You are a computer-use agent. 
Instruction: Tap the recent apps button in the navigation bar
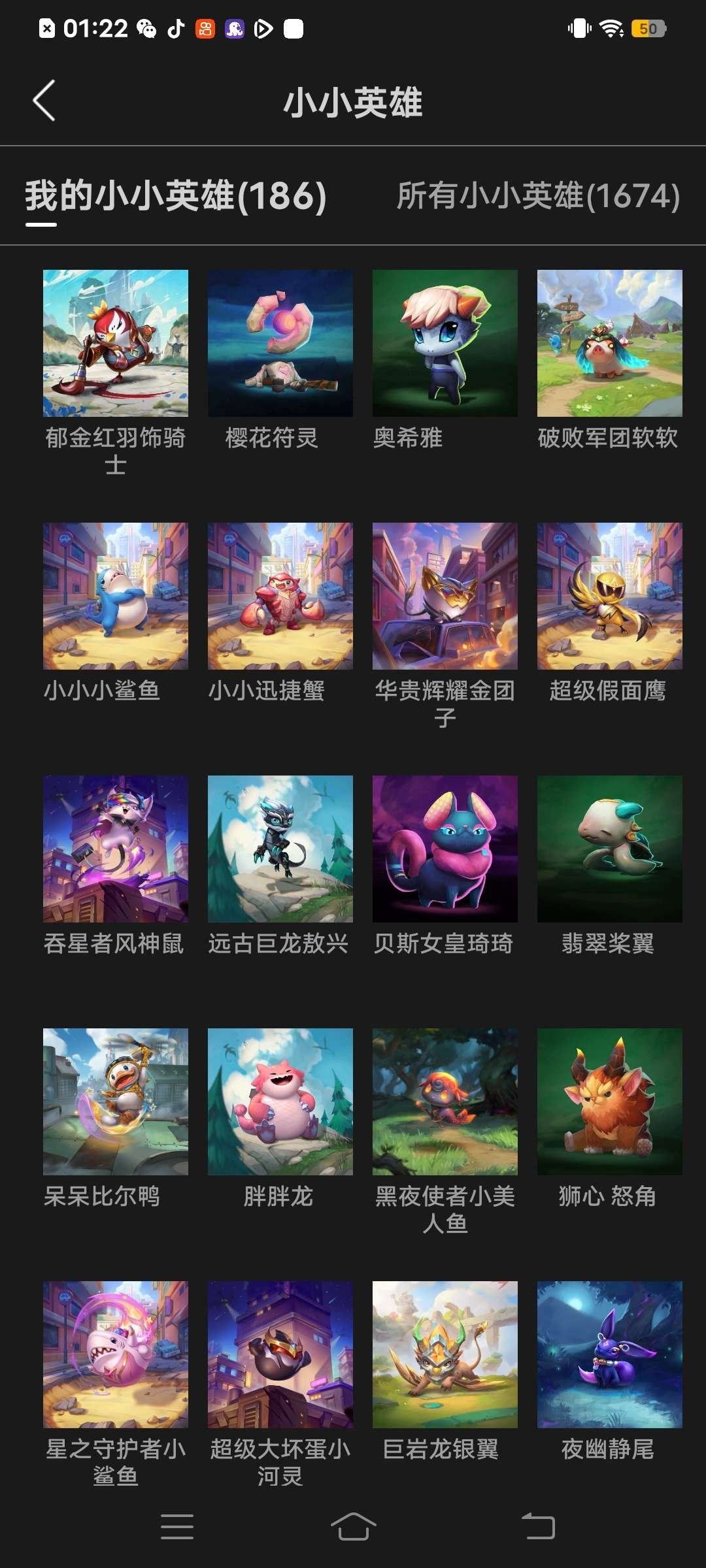176,1524
